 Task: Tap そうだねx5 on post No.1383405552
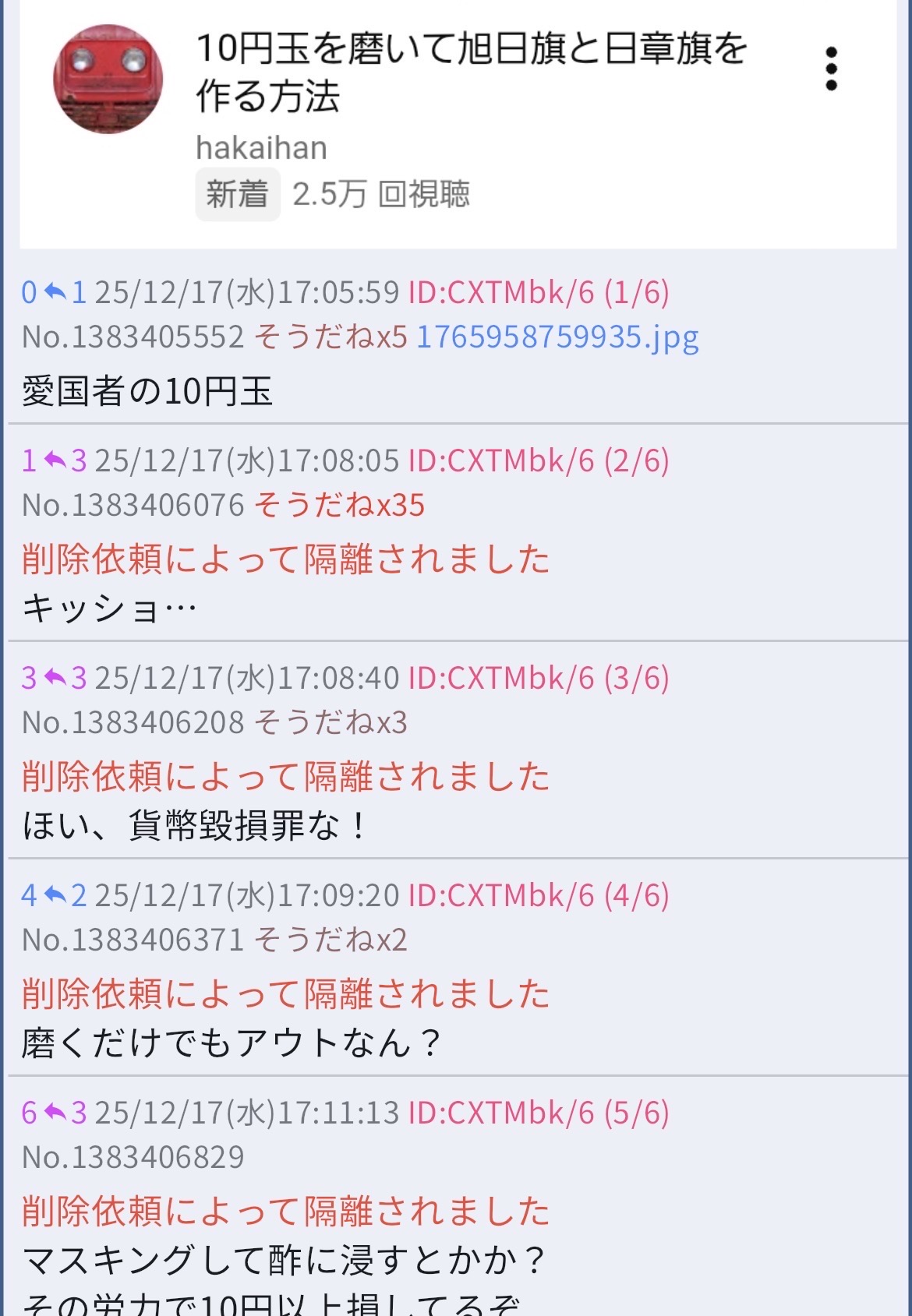click(x=331, y=337)
